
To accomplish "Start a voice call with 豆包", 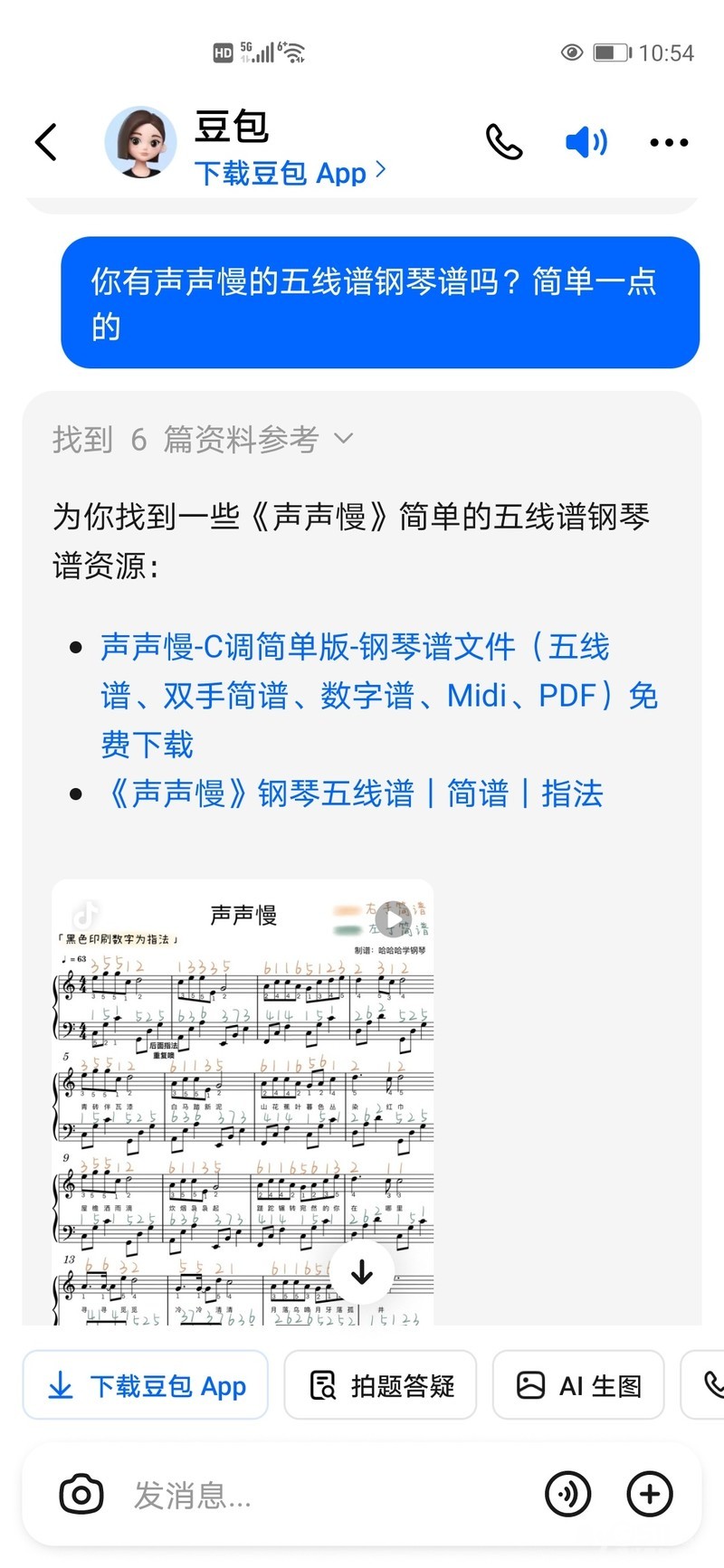I will [504, 142].
